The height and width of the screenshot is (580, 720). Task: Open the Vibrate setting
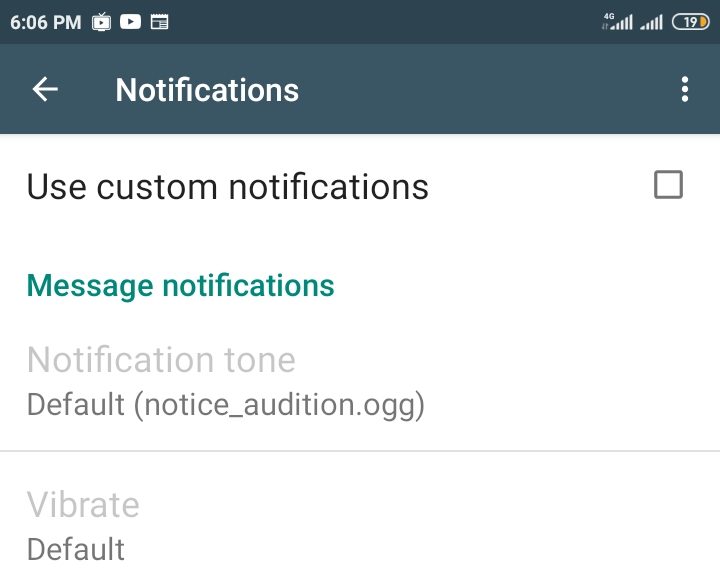84,526
